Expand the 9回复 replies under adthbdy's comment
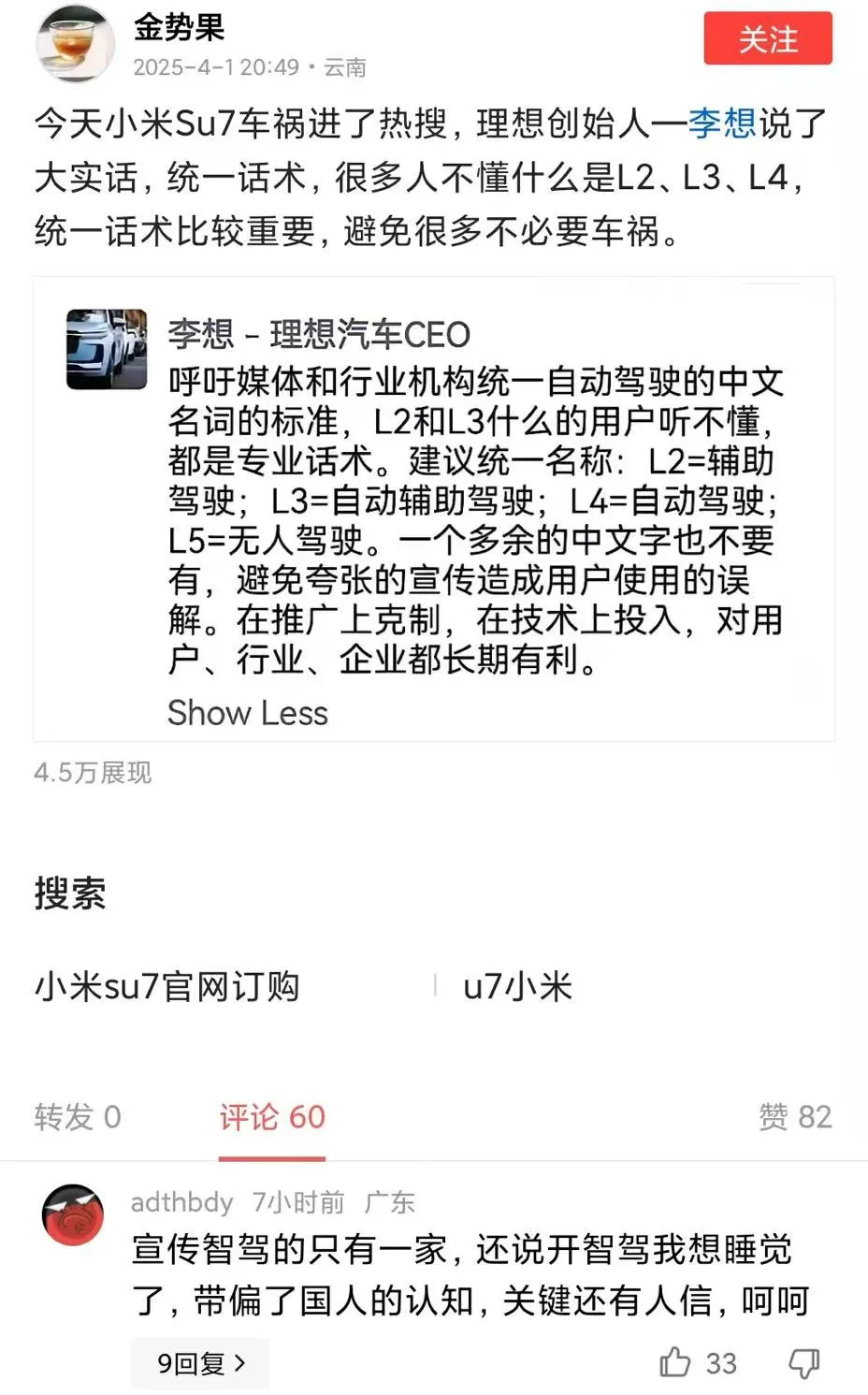The image size is (868, 1395). 200,1363
